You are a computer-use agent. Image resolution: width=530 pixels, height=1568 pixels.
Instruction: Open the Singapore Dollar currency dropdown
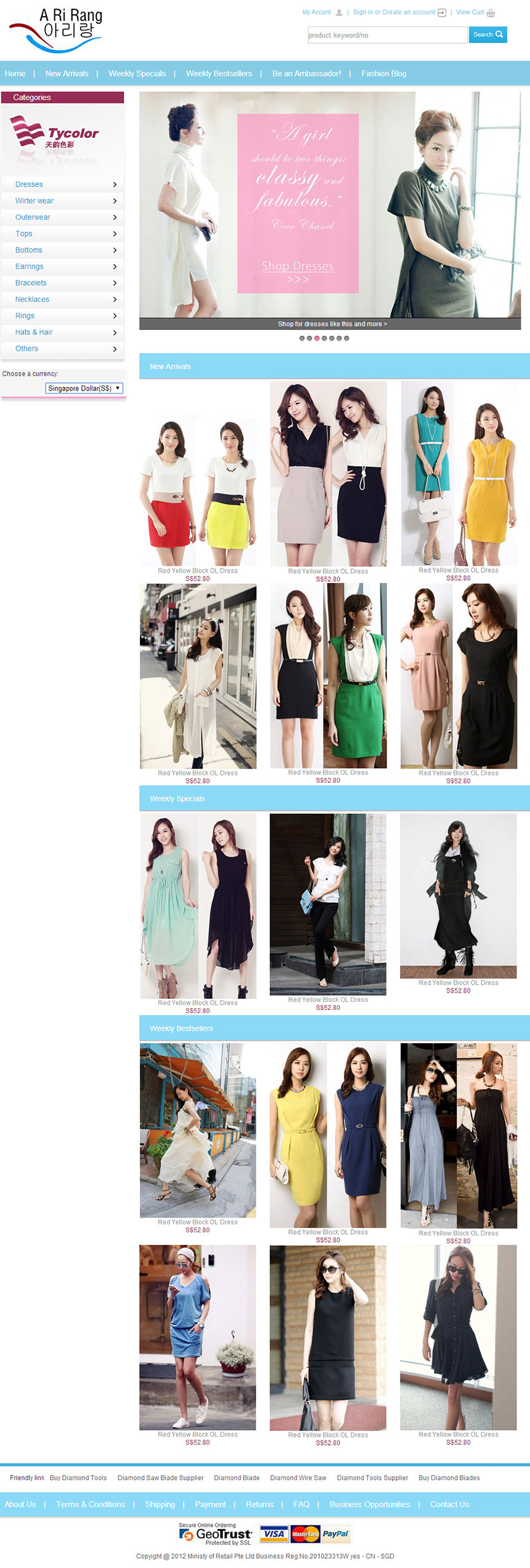84,389
